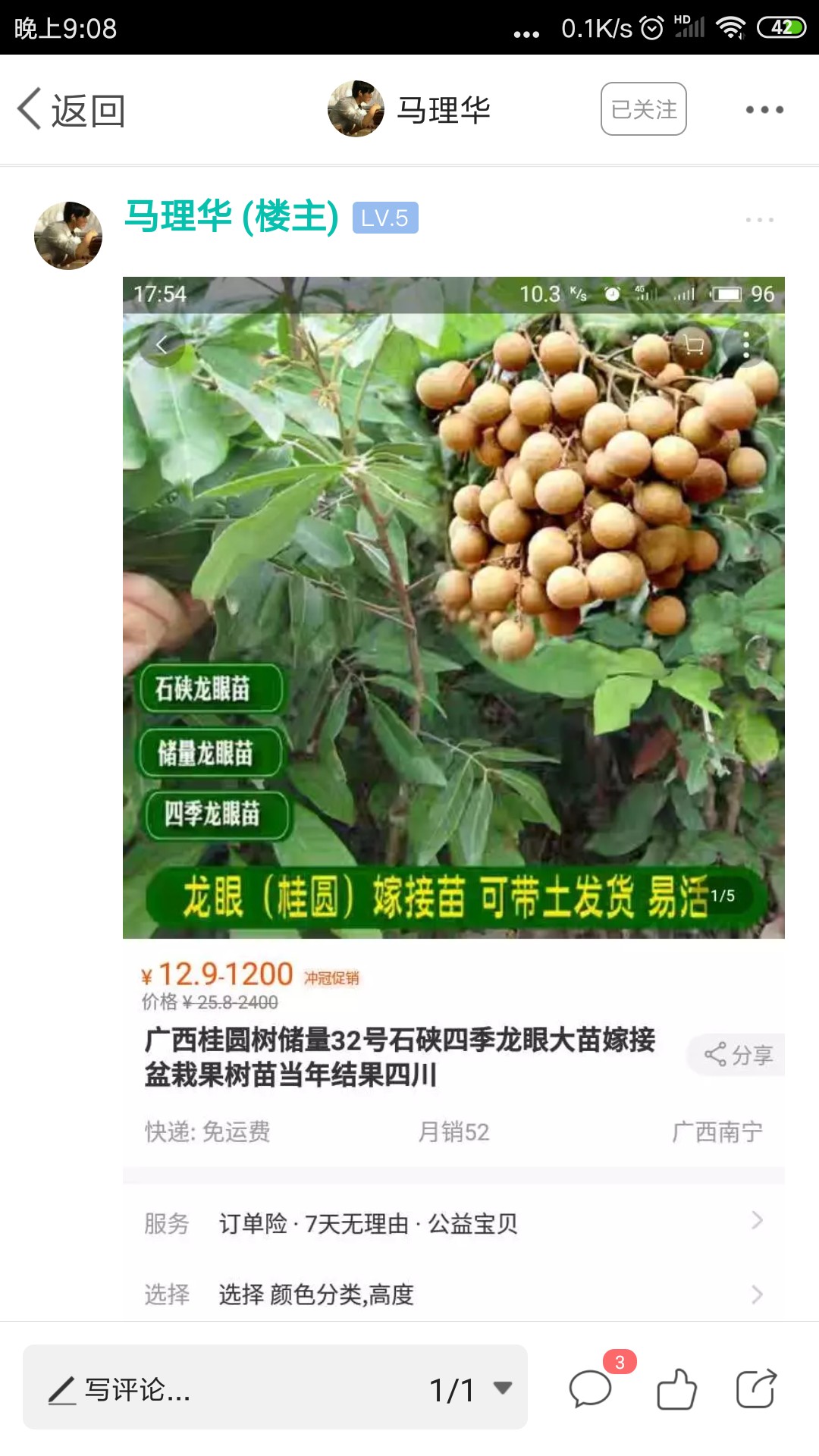Open 马理华's profile from the header avatar
The width and height of the screenshot is (819, 1456).
(356, 109)
